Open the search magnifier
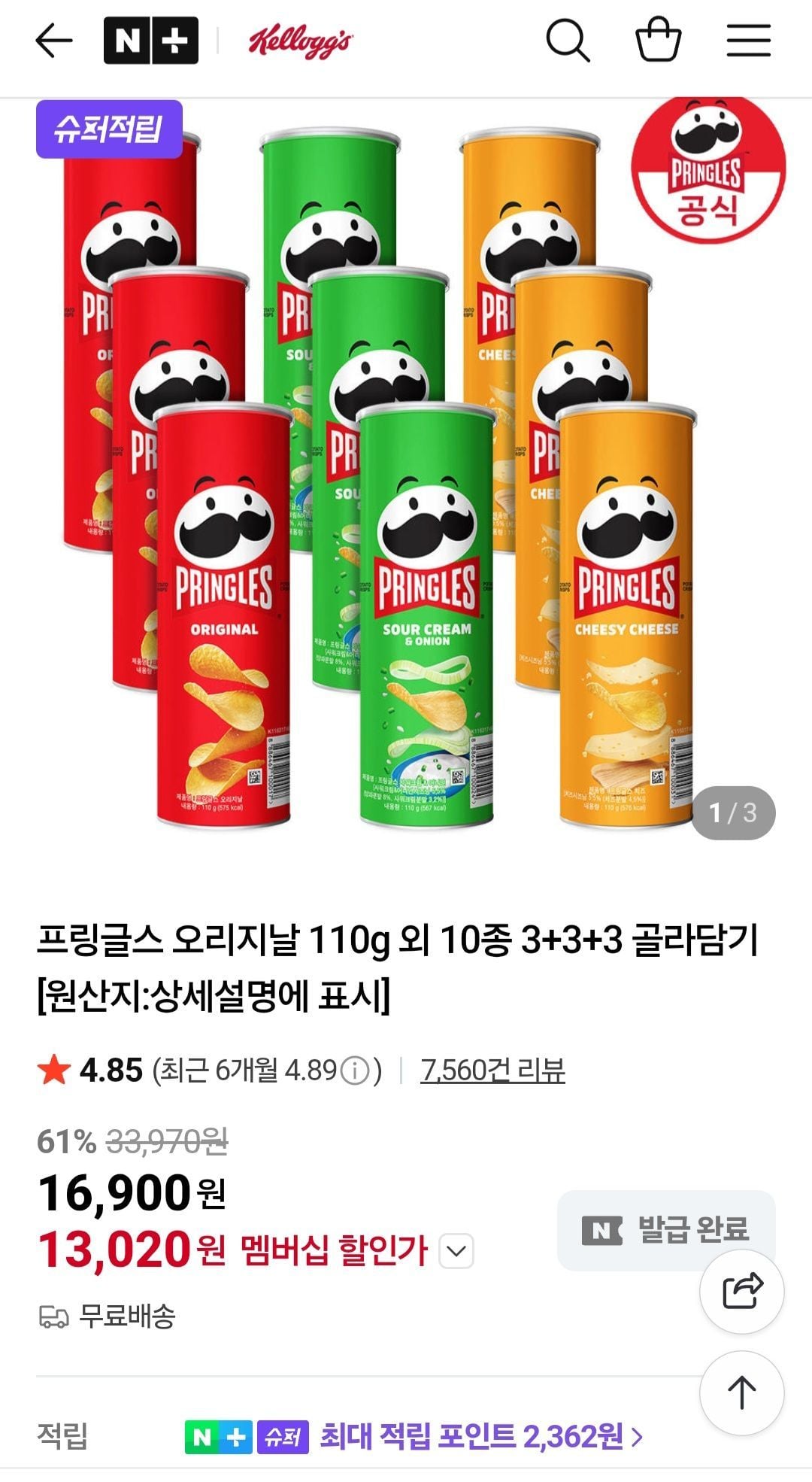The image size is (812, 1482). 567,41
